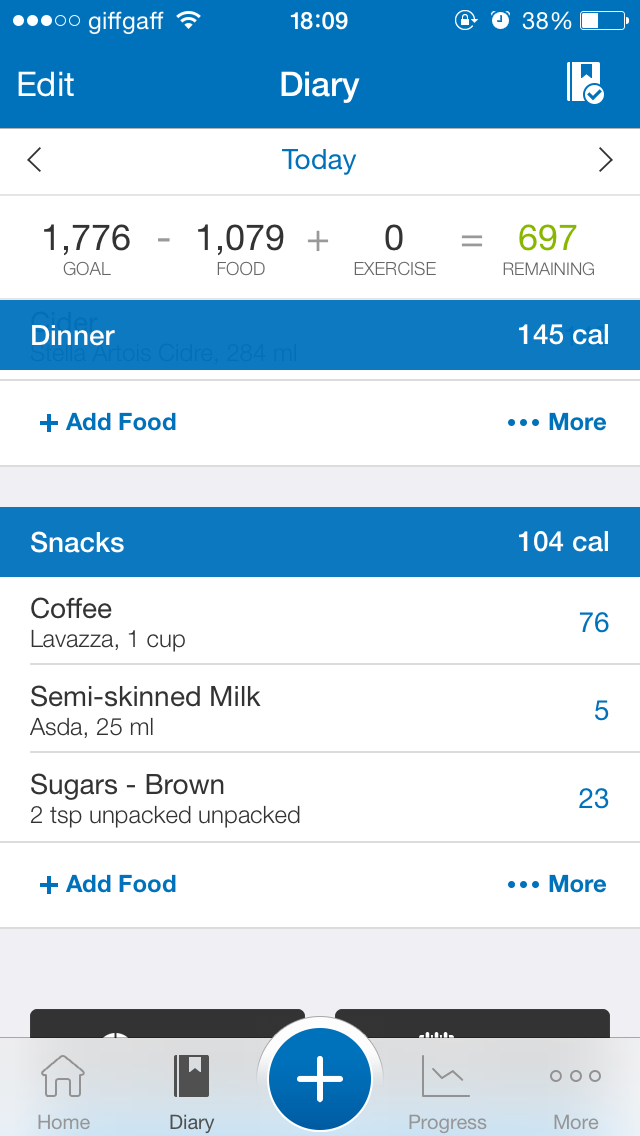Go to the previous day
Screen dimensions: 640x1136
coord(35,160)
